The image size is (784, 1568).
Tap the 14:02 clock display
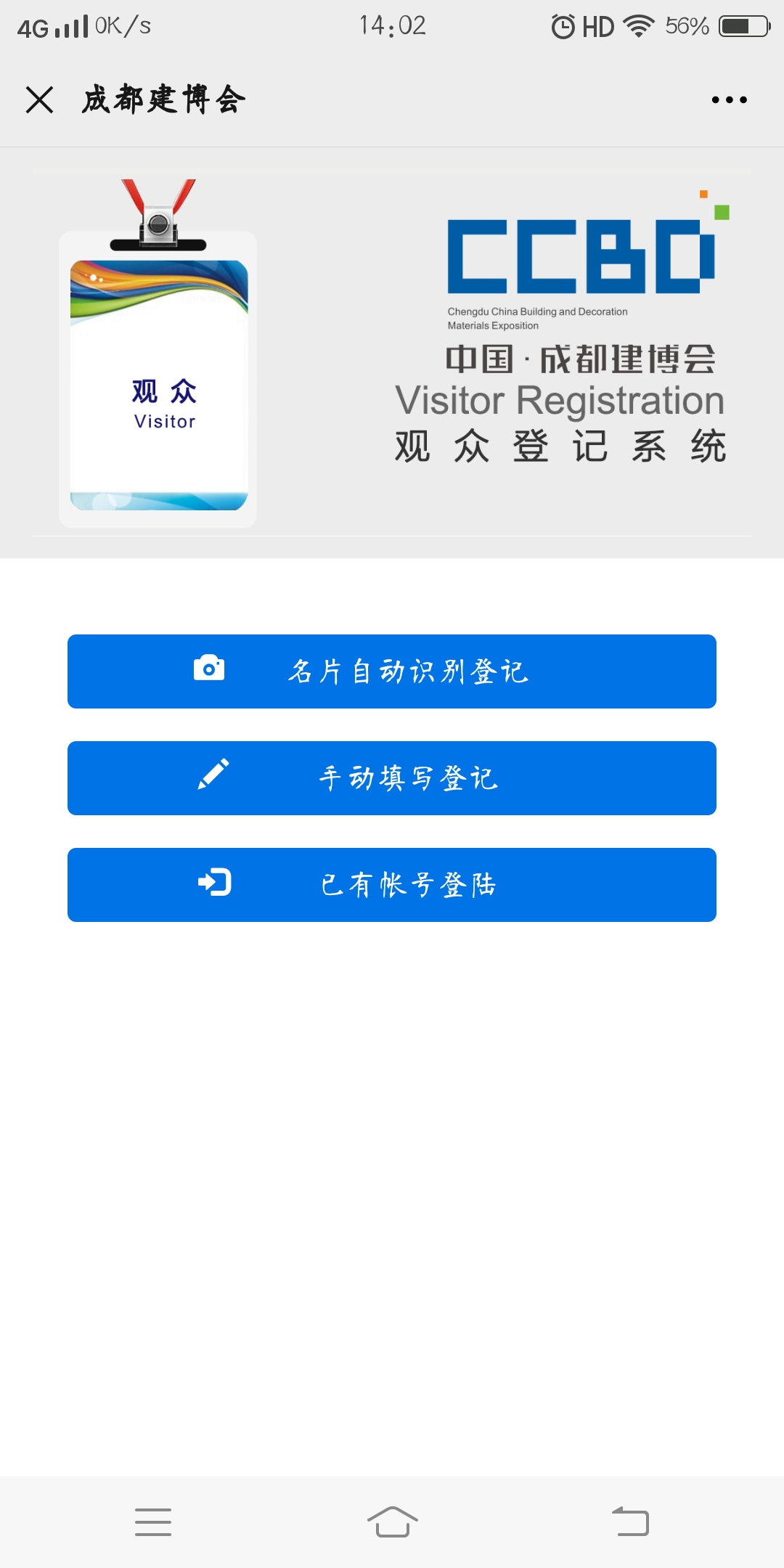[392, 26]
